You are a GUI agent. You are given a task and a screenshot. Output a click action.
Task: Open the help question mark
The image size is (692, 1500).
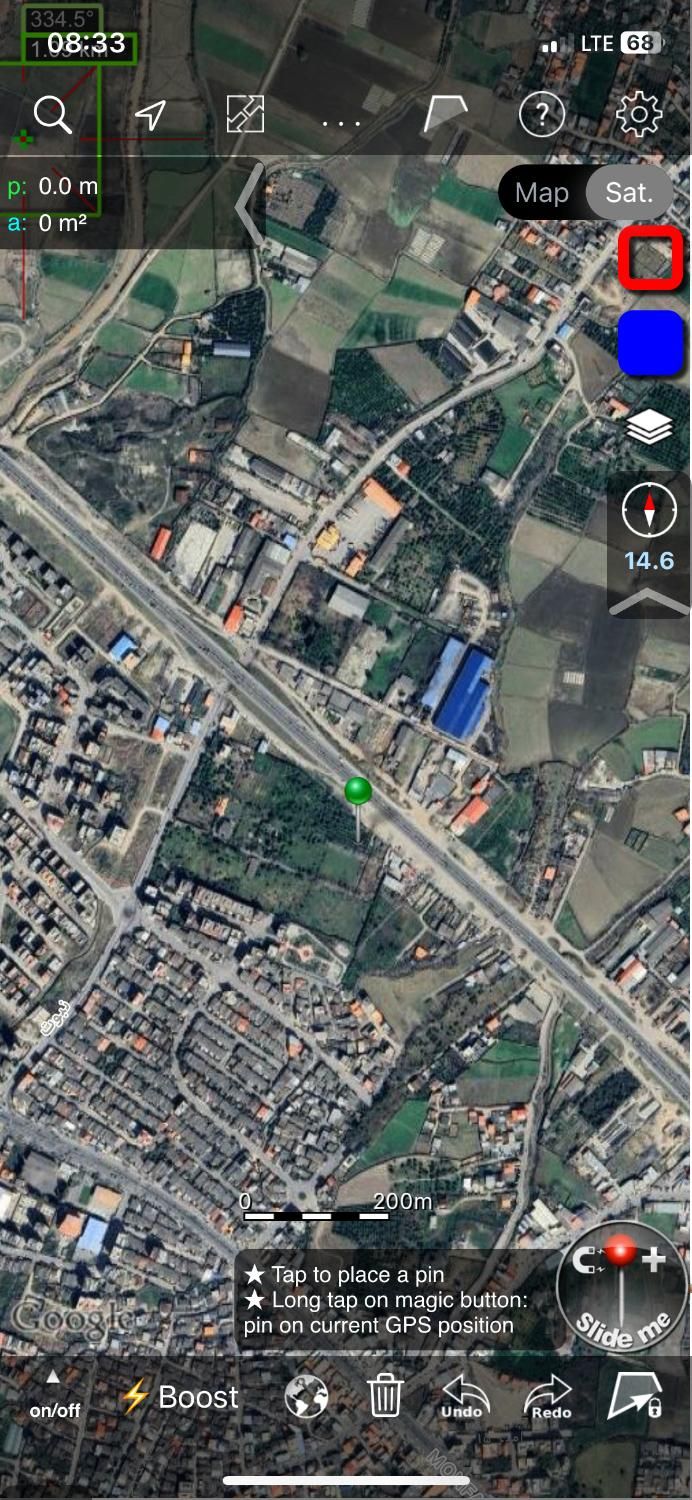click(x=541, y=115)
